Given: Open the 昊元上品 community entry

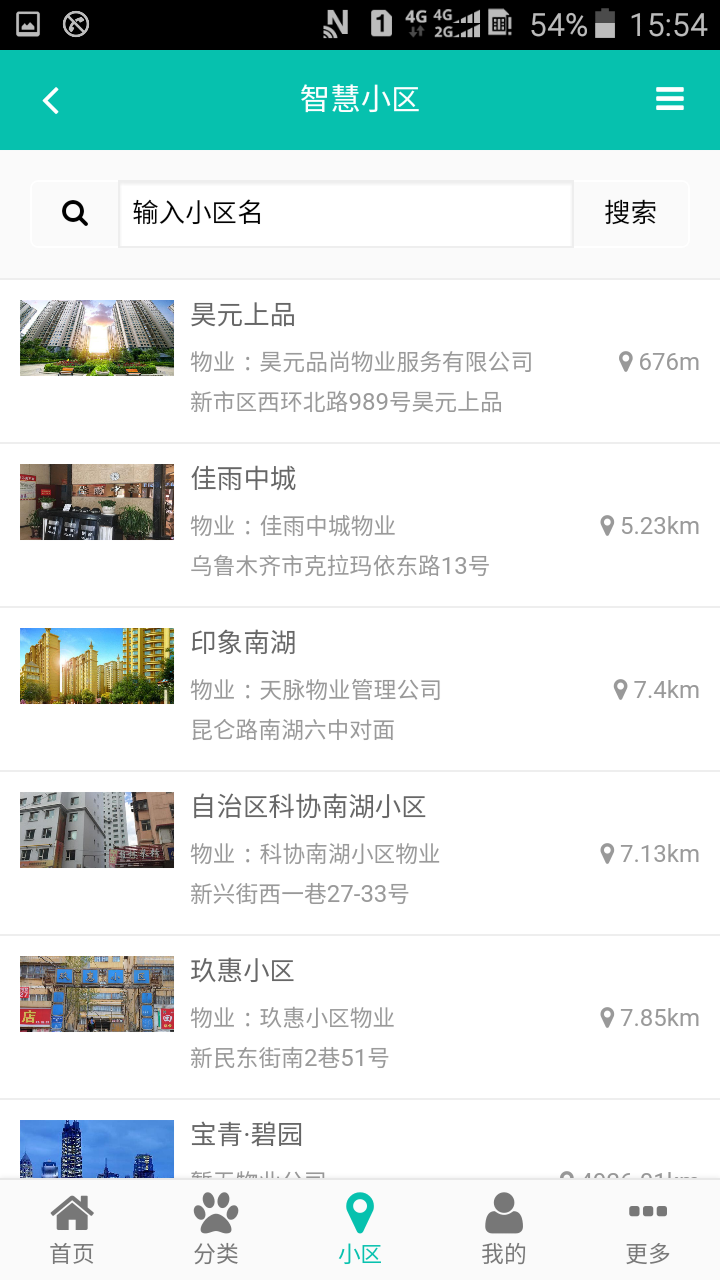Looking at the screenshot, I should [360, 360].
